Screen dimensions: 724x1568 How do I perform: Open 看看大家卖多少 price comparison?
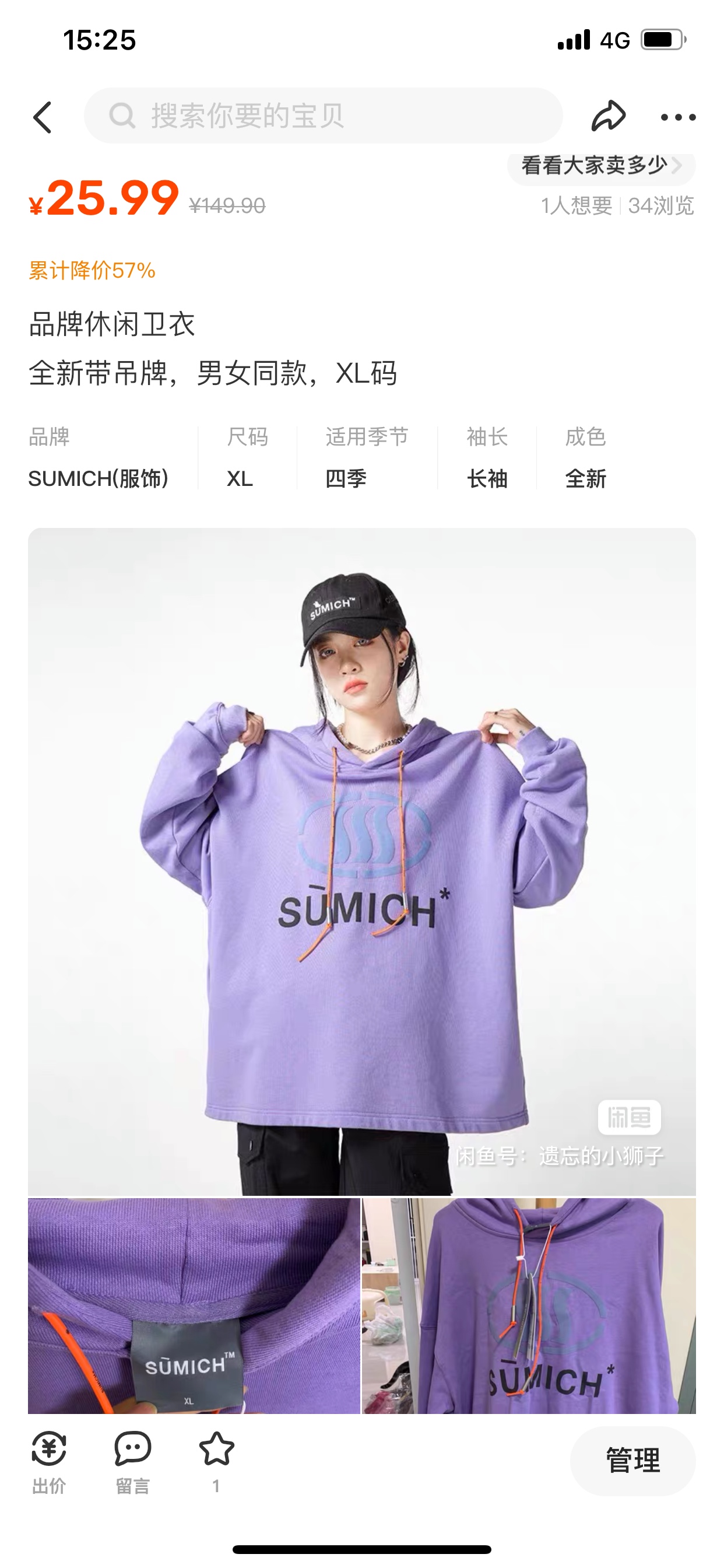pos(600,166)
